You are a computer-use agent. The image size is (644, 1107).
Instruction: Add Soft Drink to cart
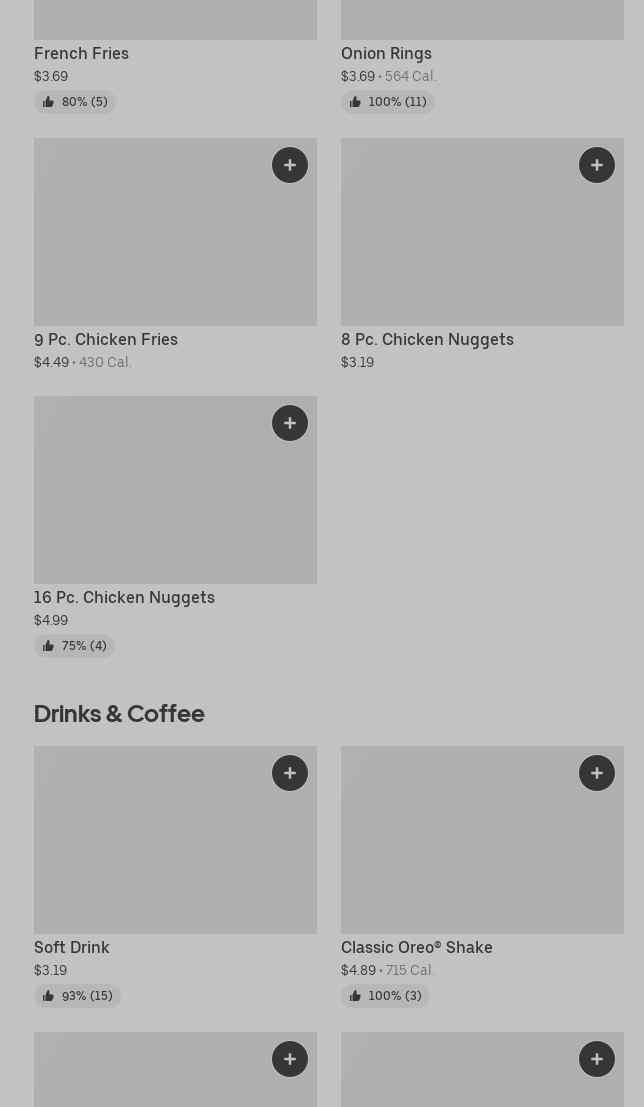(290, 773)
